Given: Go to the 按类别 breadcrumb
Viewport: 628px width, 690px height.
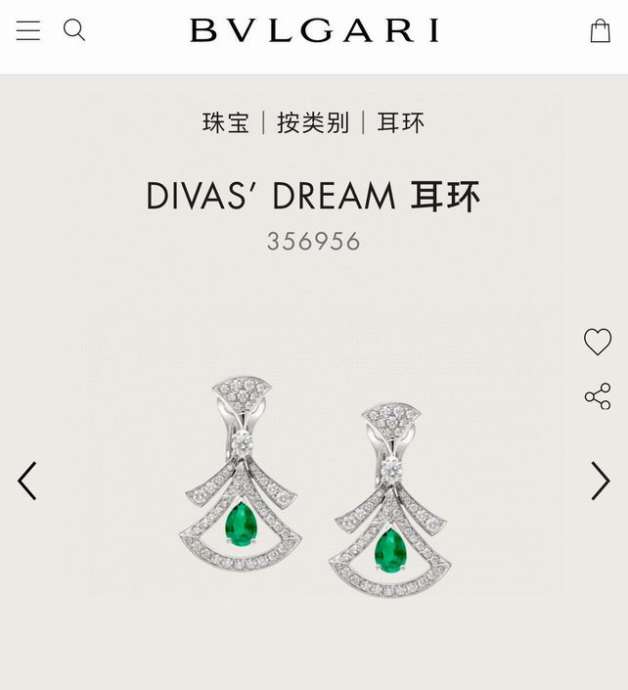Looking at the screenshot, I should [x=313, y=123].
